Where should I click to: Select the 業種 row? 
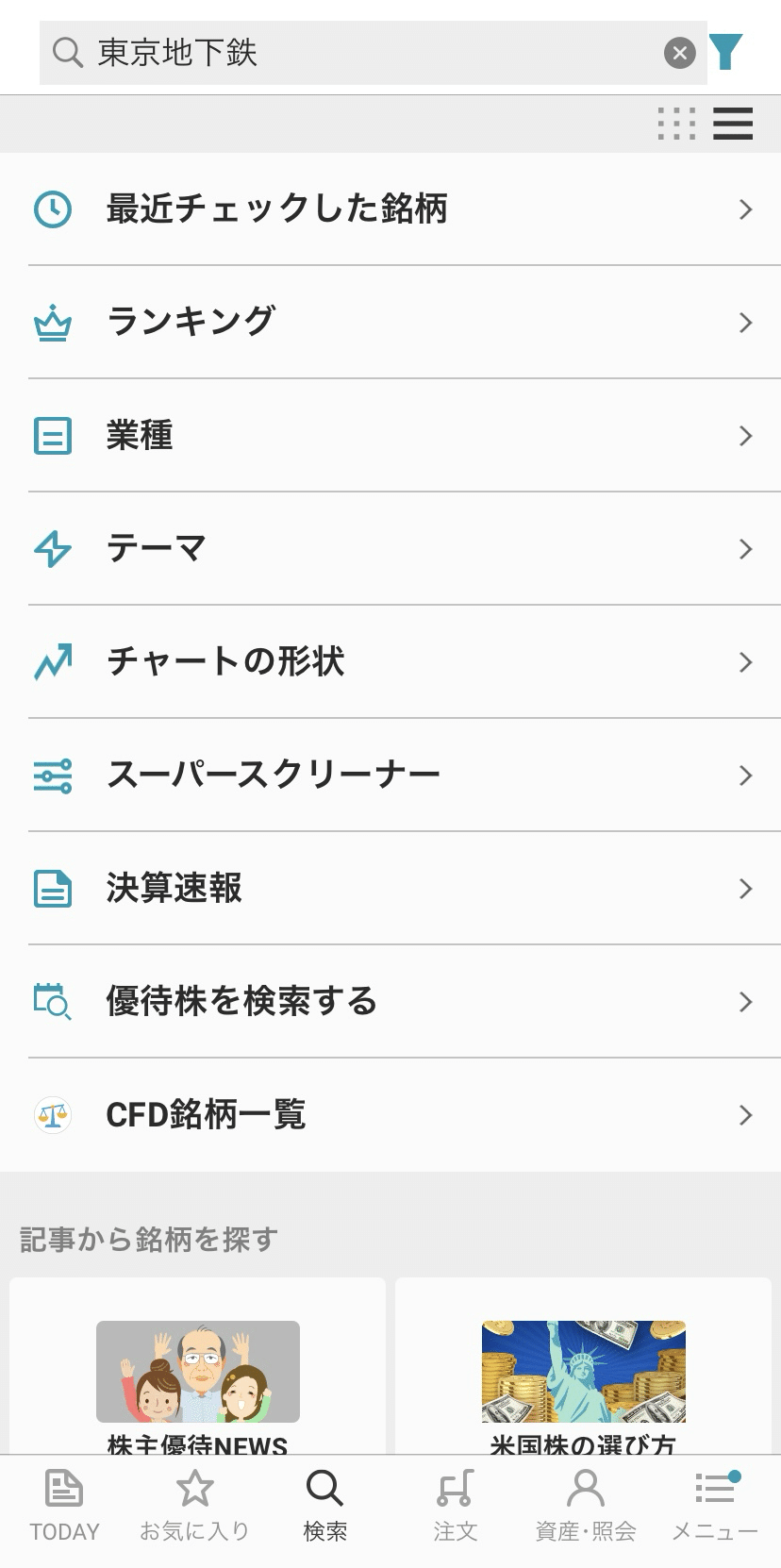(x=390, y=435)
